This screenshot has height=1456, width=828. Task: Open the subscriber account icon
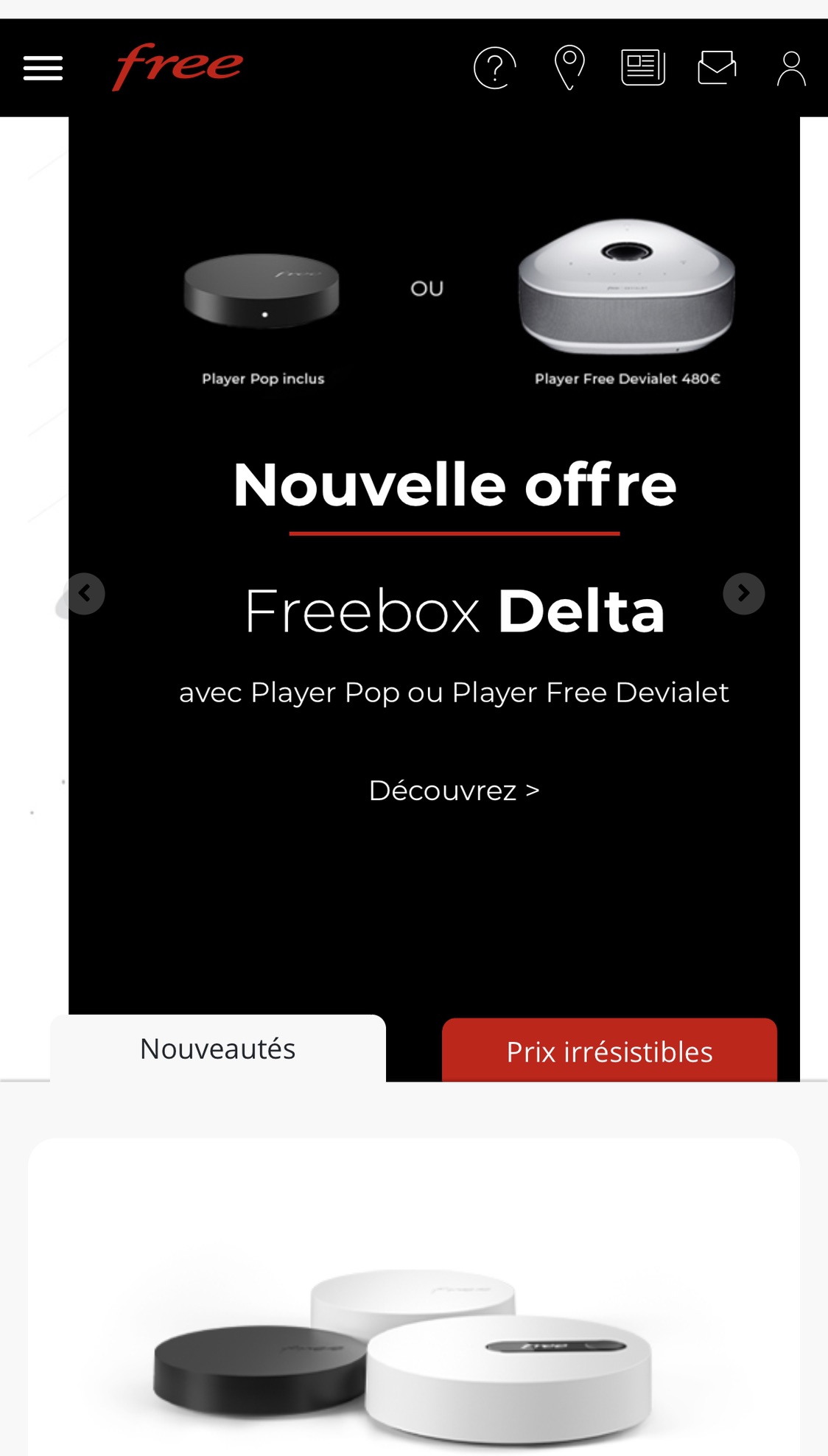click(x=791, y=69)
